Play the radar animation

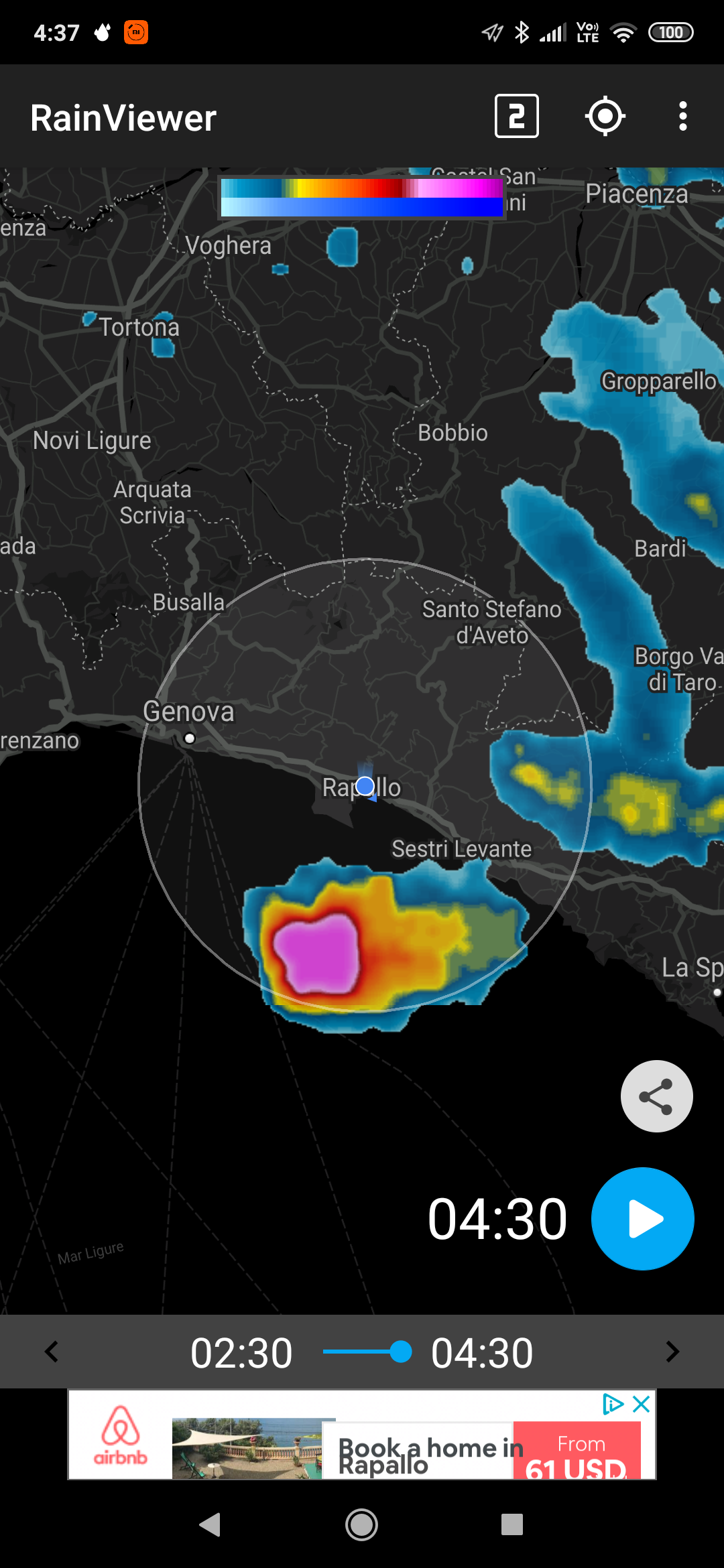point(642,1219)
